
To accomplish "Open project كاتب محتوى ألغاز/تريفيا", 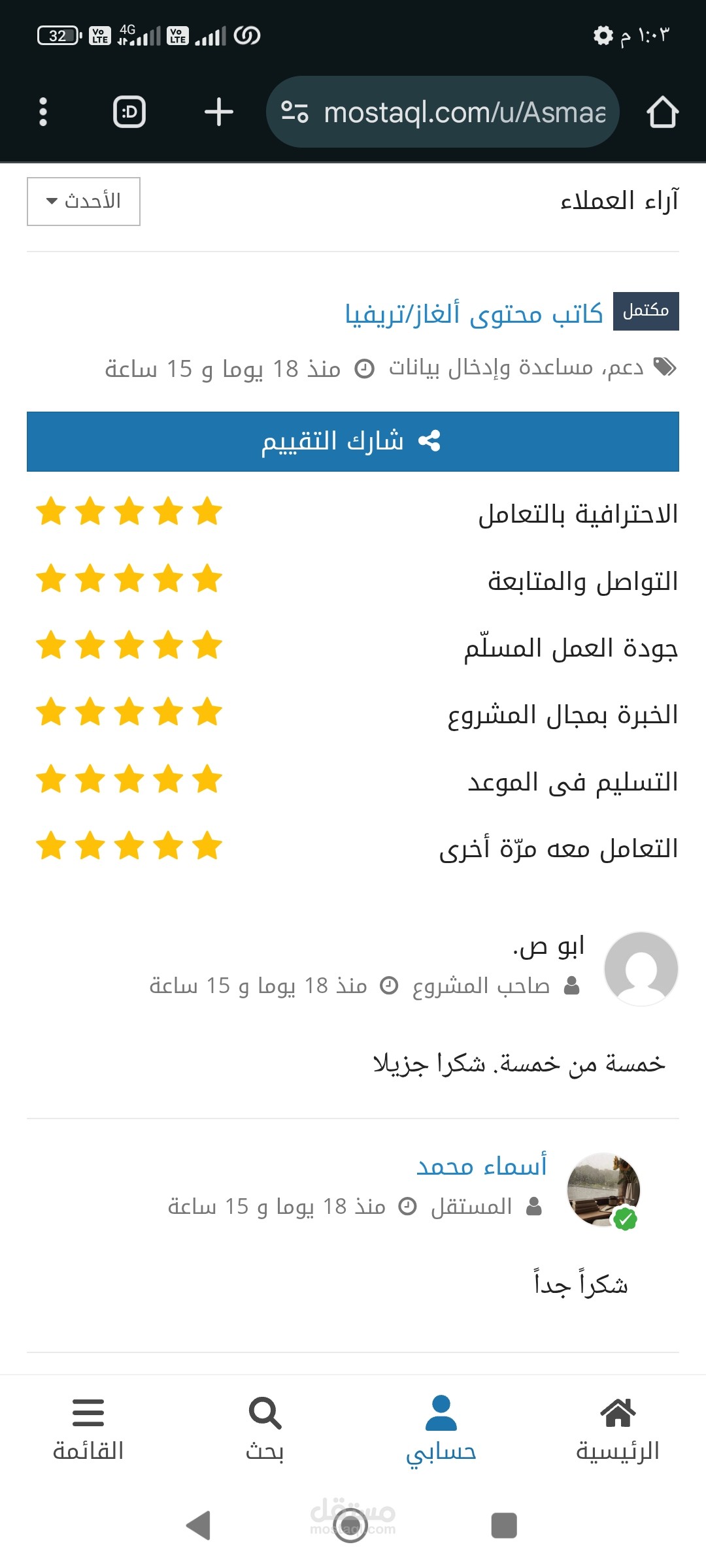I will pos(473,314).
